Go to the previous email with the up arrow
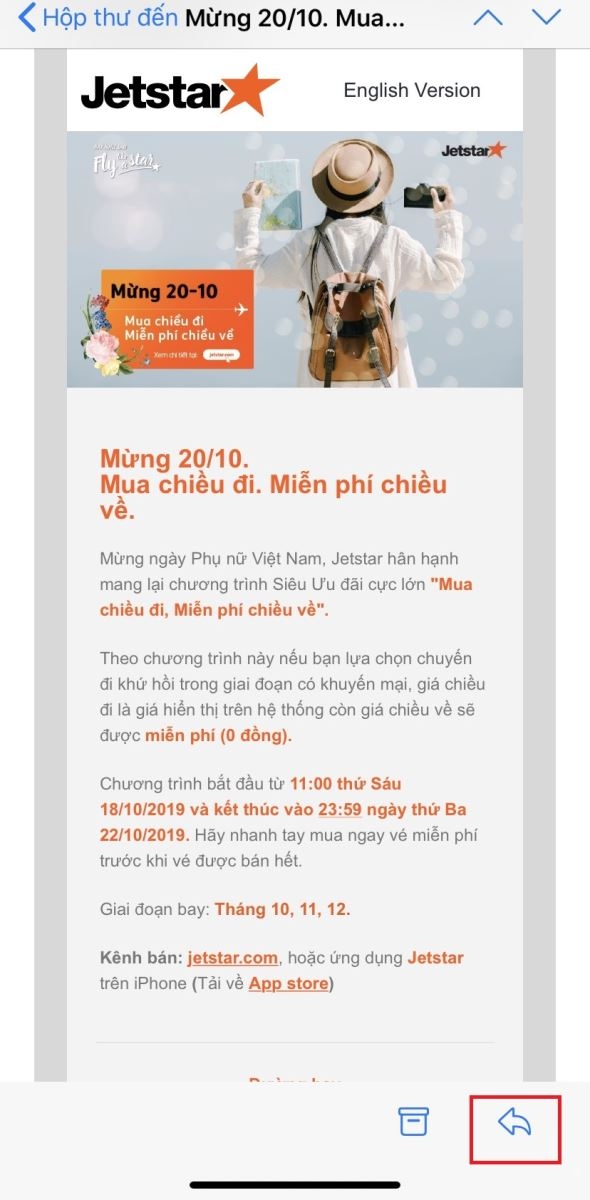 coord(487,18)
